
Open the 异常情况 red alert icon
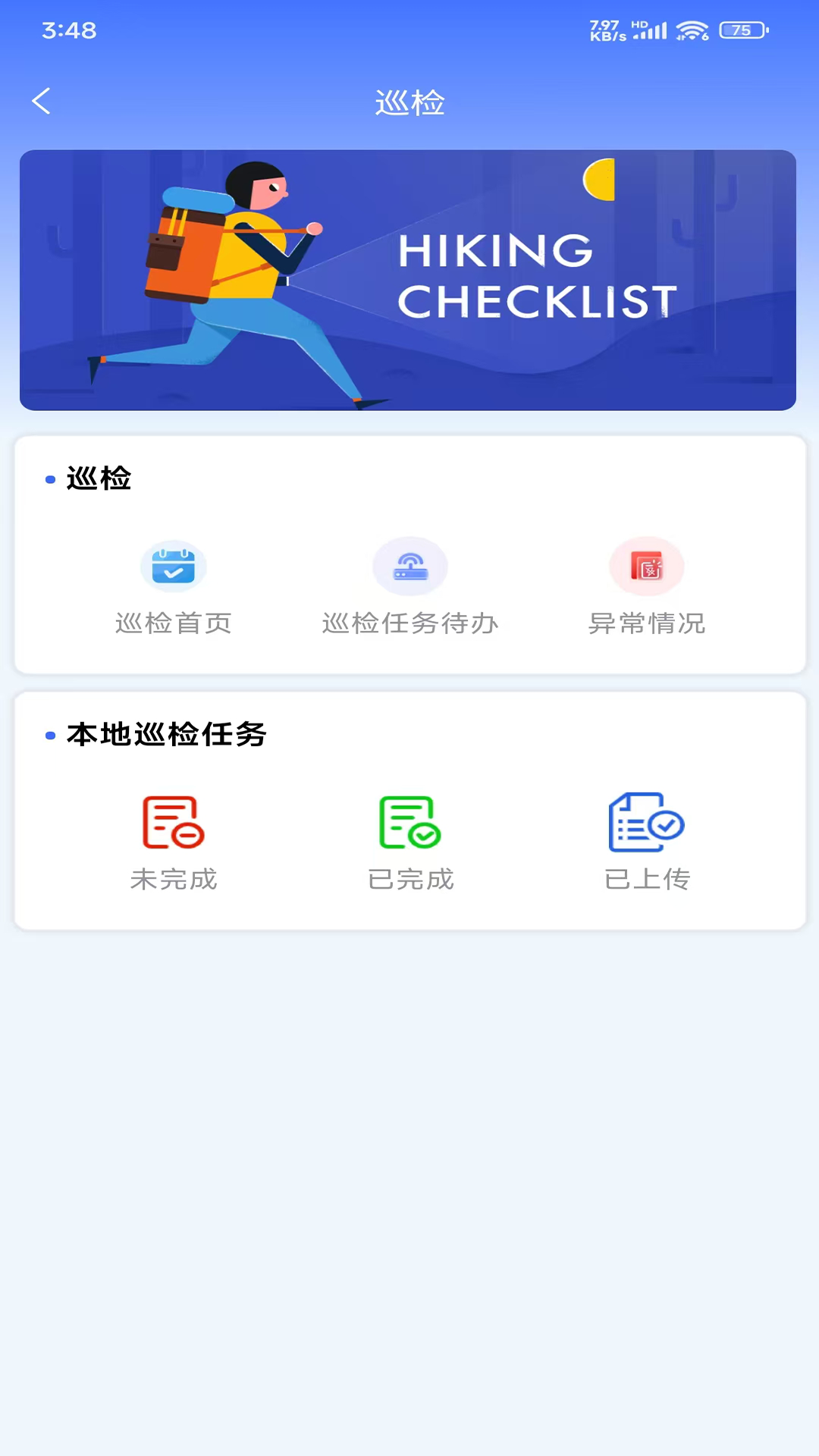tap(647, 566)
